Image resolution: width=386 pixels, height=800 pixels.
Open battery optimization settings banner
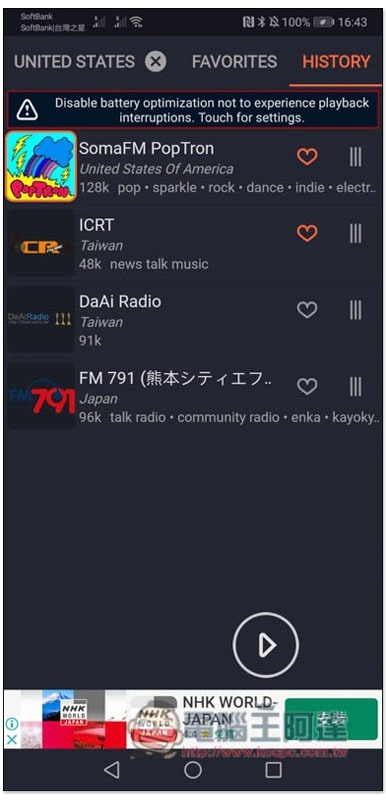(193, 110)
